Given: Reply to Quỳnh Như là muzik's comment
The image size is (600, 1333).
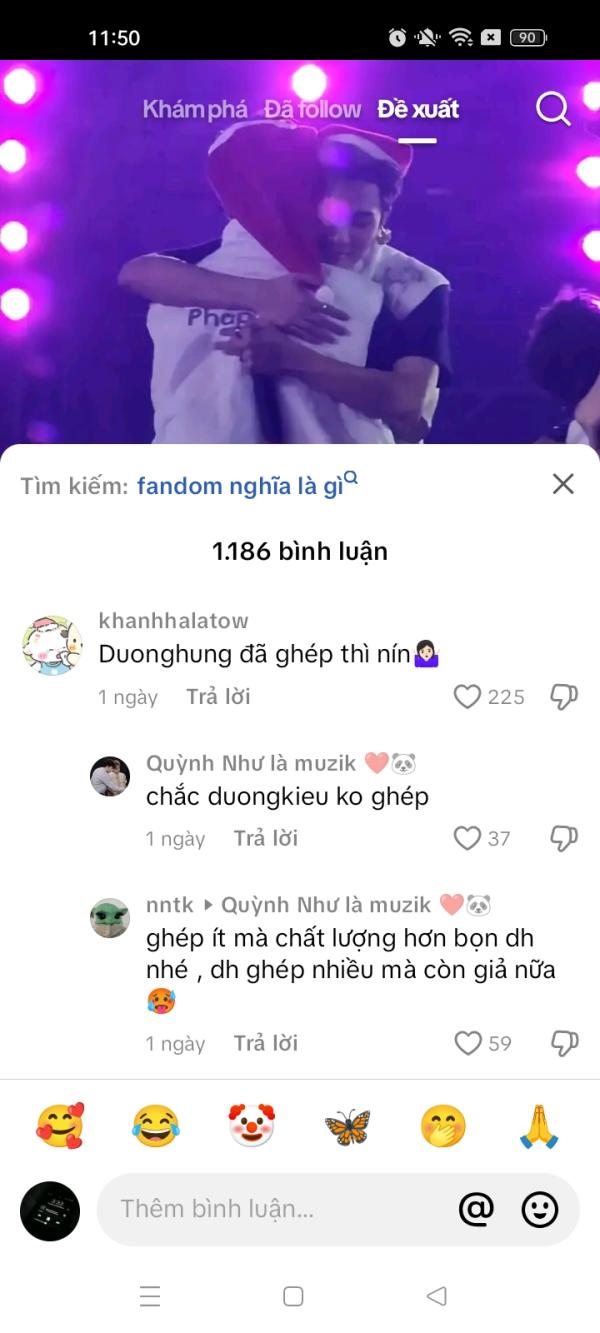Looking at the screenshot, I should pos(266,838).
